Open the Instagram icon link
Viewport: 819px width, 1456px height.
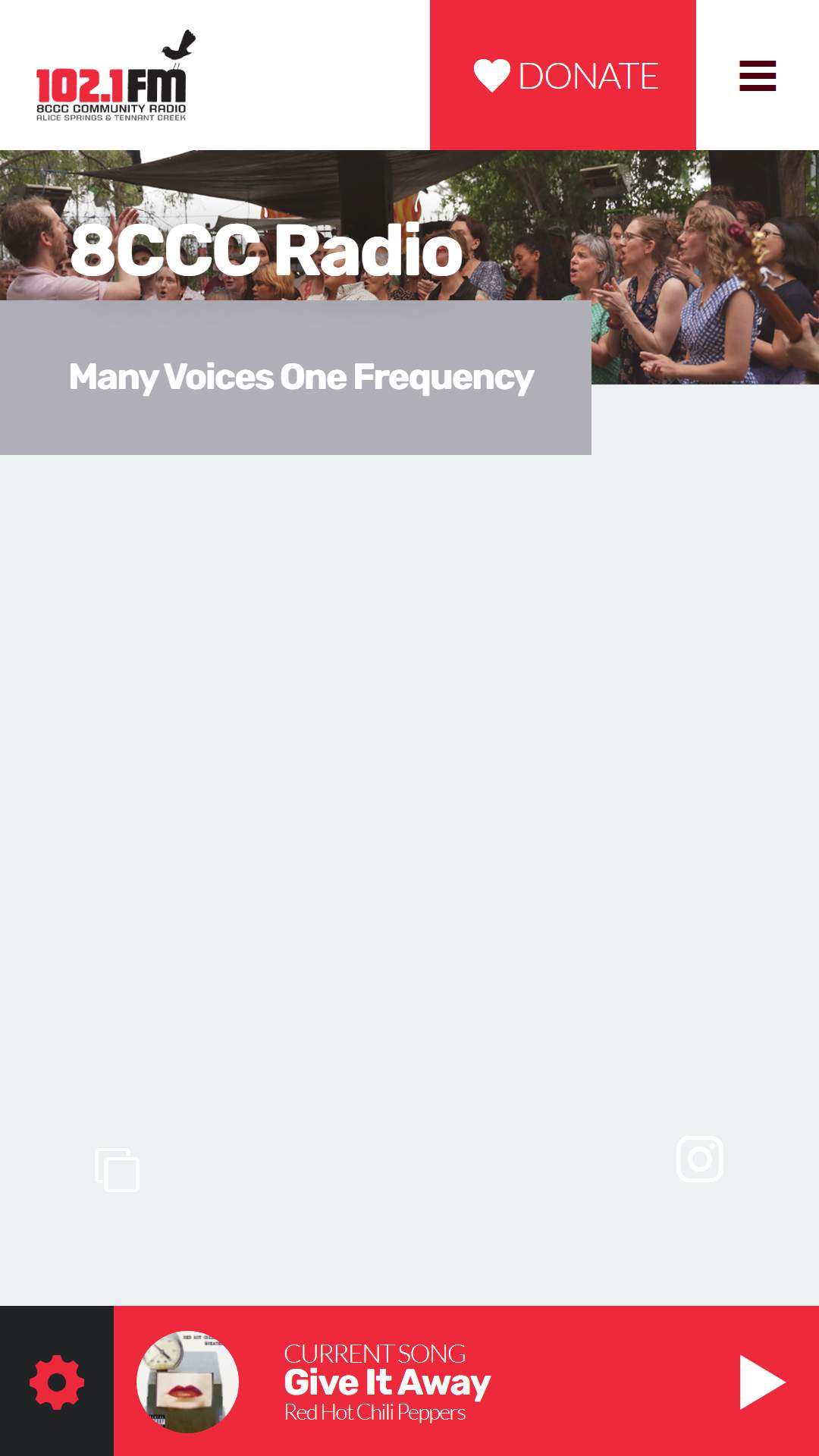click(699, 1159)
